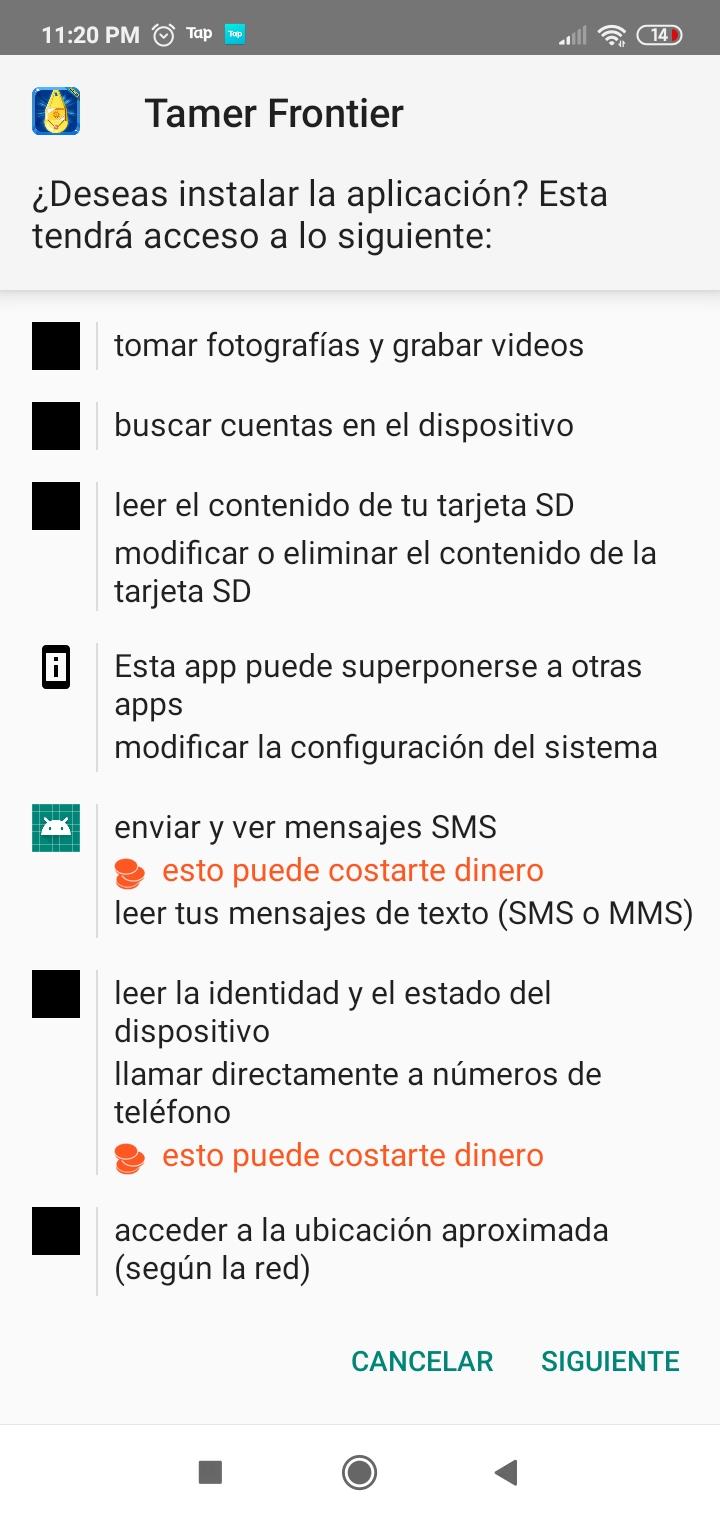Return to the home screen
Viewport: 720px width, 1520px height.
pos(359,1471)
